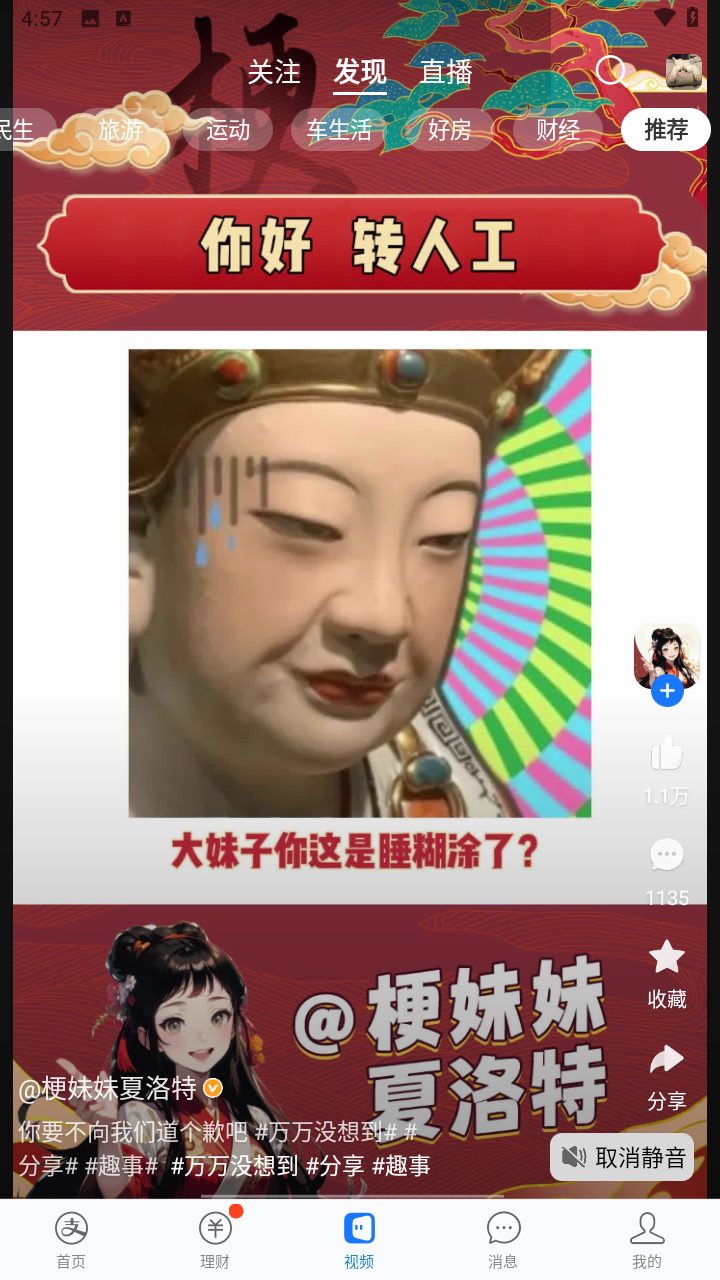The width and height of the screenshot is (720, 1280).
Task: Select the 旅游 category chip
Action: pyautogui.click(x=120, y=129)
